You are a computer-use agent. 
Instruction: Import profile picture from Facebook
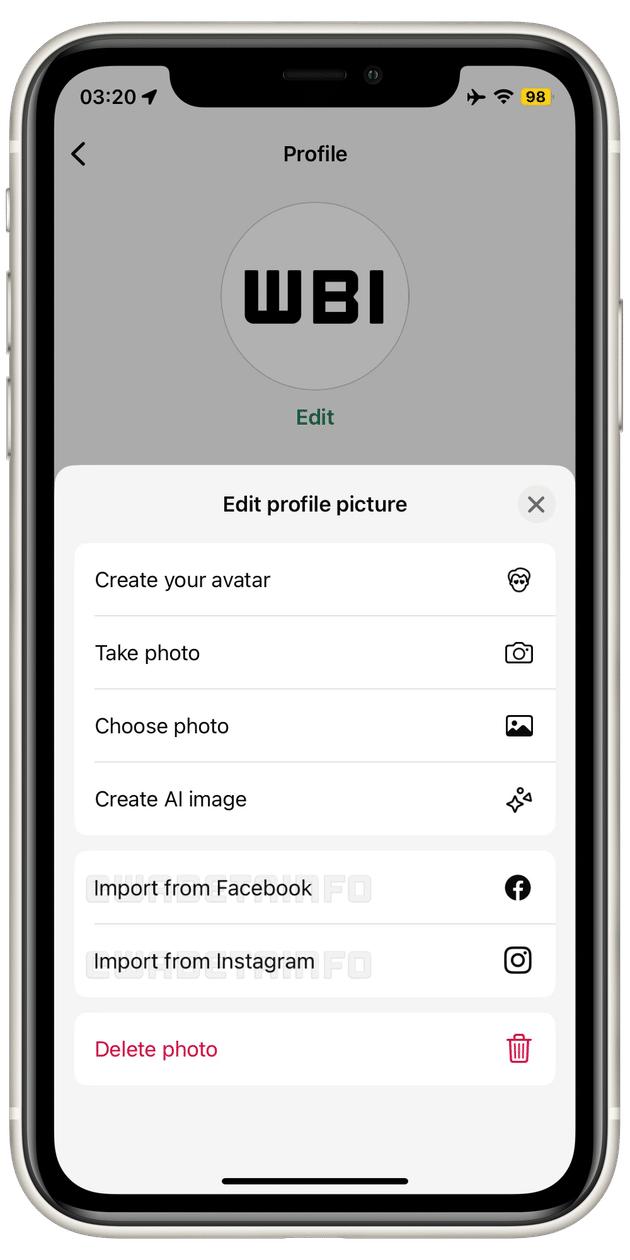click(314, 888)
